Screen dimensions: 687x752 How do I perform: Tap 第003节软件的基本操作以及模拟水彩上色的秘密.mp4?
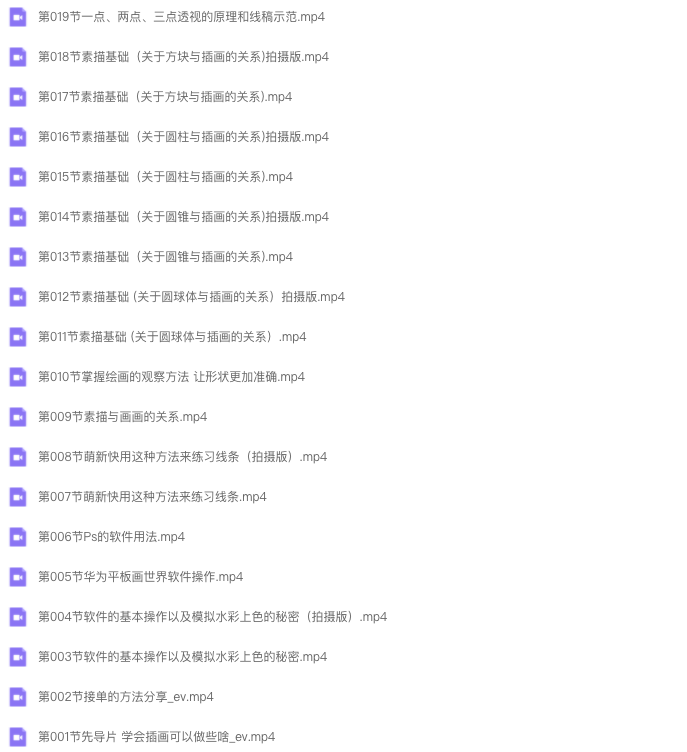pyautogui.click(x=182, y=657)
